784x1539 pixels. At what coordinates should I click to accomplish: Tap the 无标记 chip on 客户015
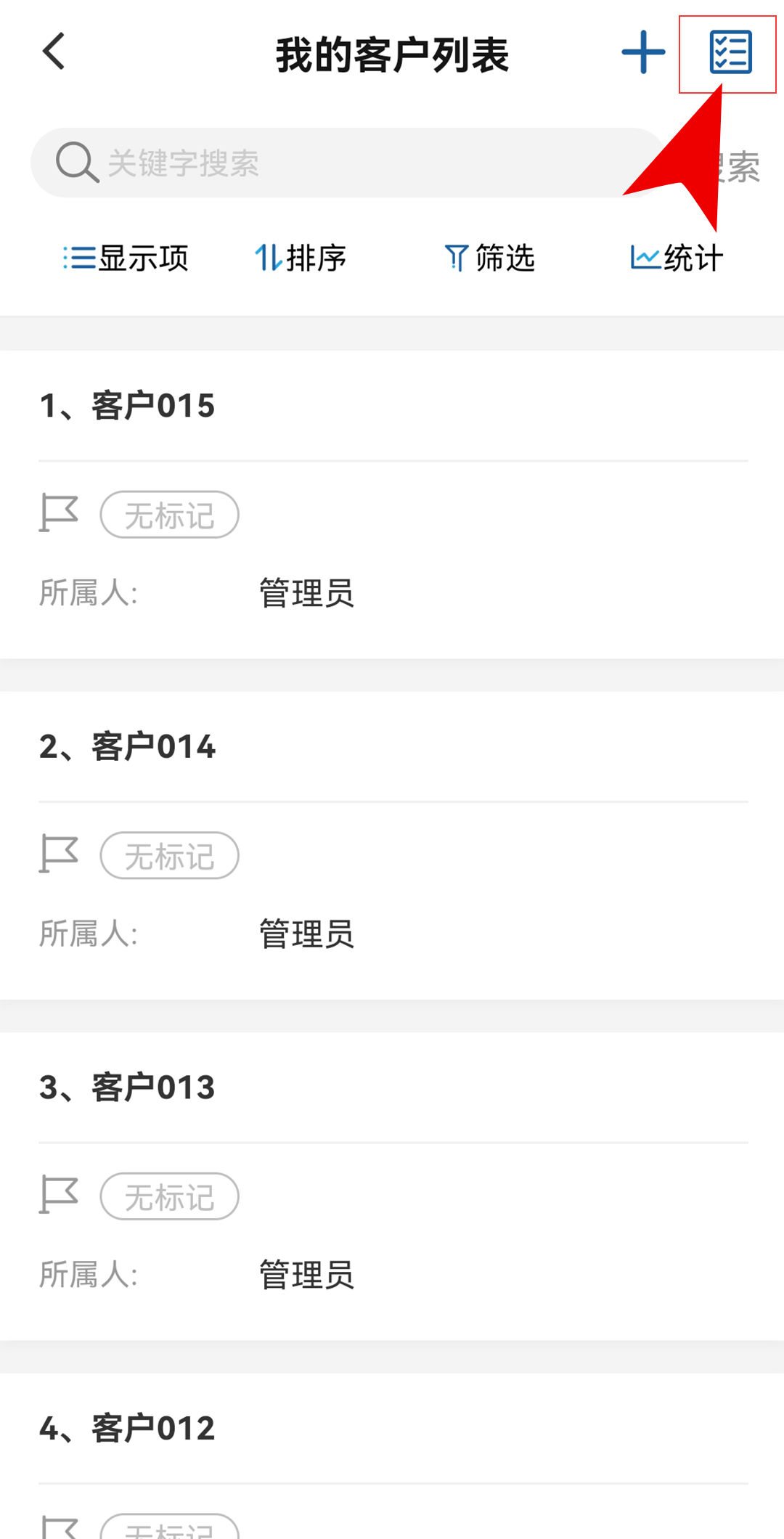169,515
